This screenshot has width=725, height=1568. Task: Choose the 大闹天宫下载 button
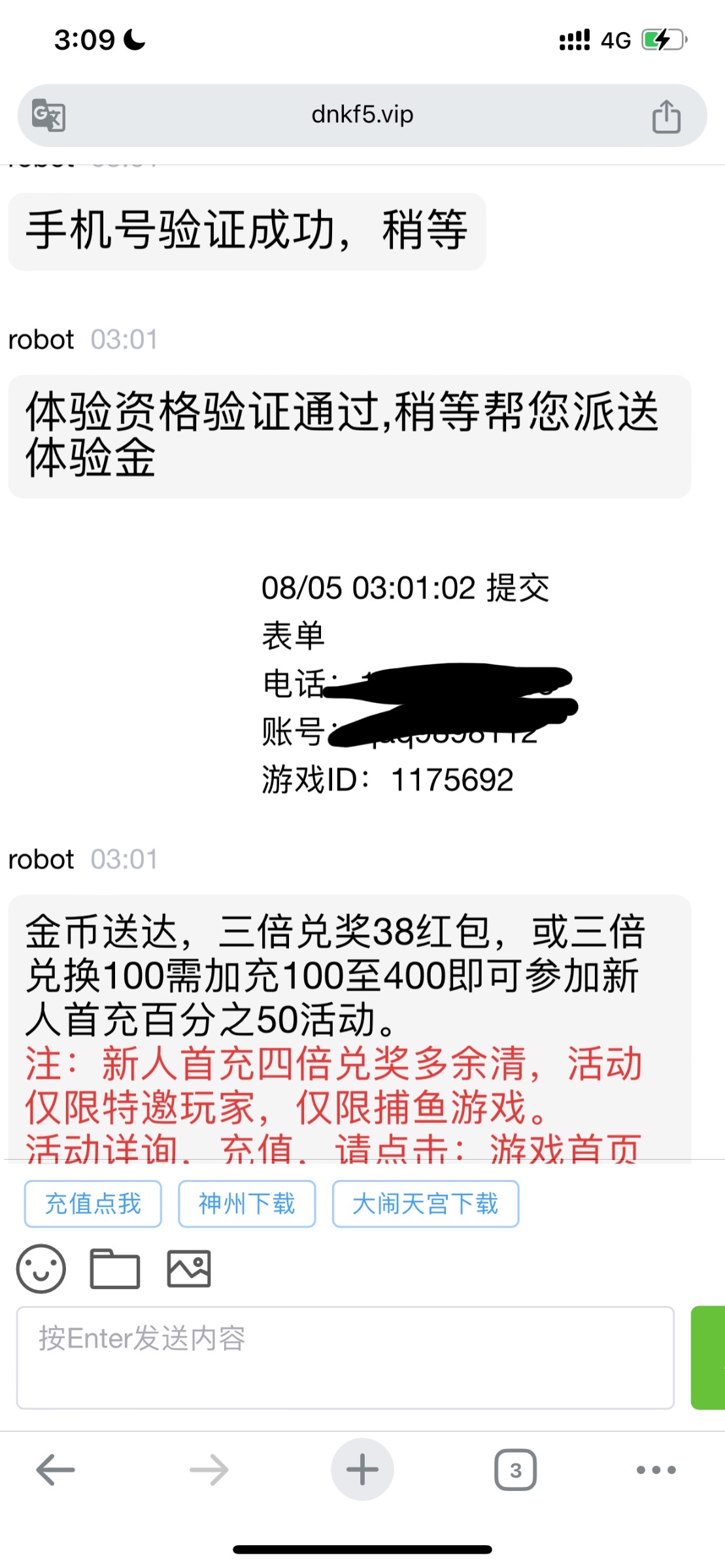click(426, 1204)
